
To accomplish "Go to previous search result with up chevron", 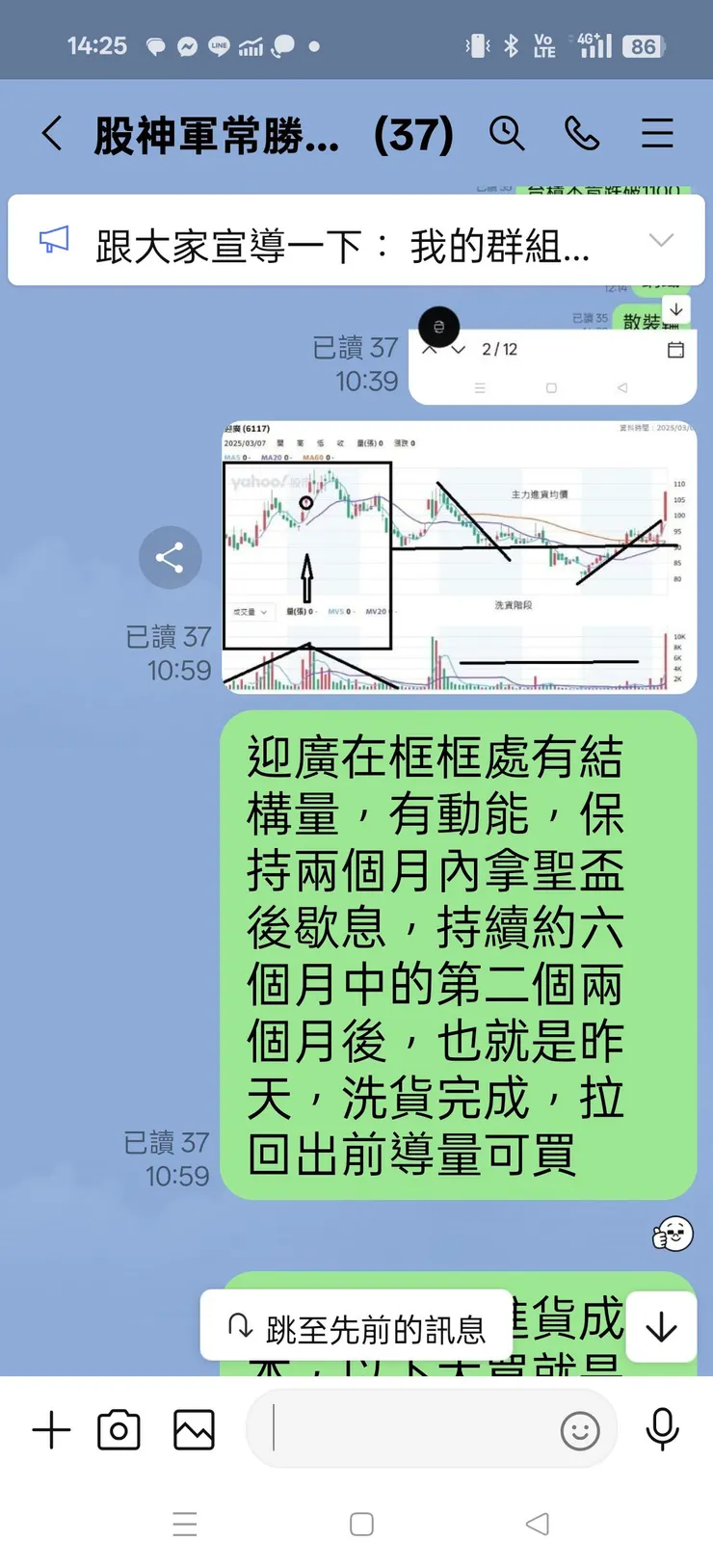I will click(x=432, y=350).
